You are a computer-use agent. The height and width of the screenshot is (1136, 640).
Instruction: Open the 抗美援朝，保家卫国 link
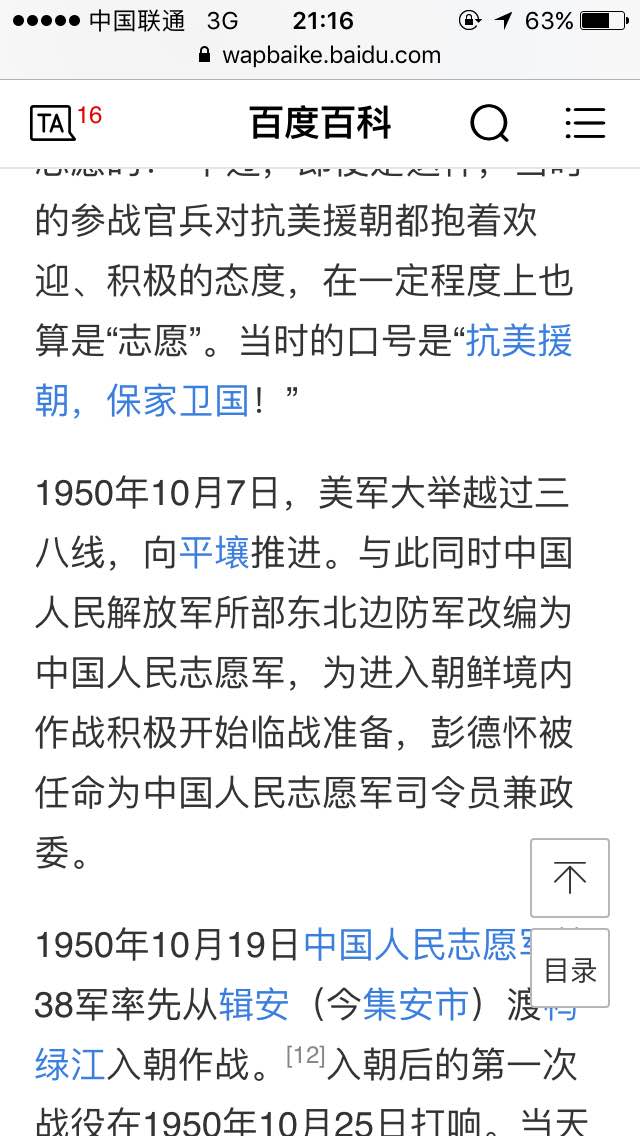304,369
